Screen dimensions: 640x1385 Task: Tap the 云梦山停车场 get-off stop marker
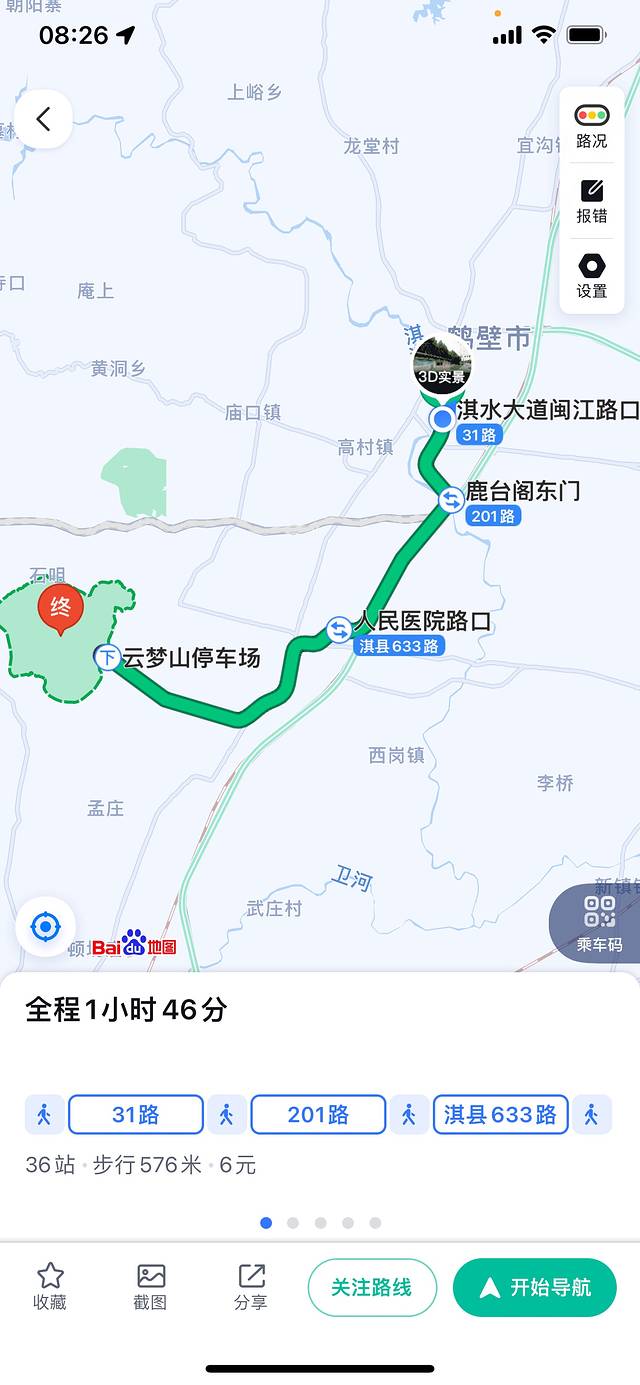coord(107,657)
